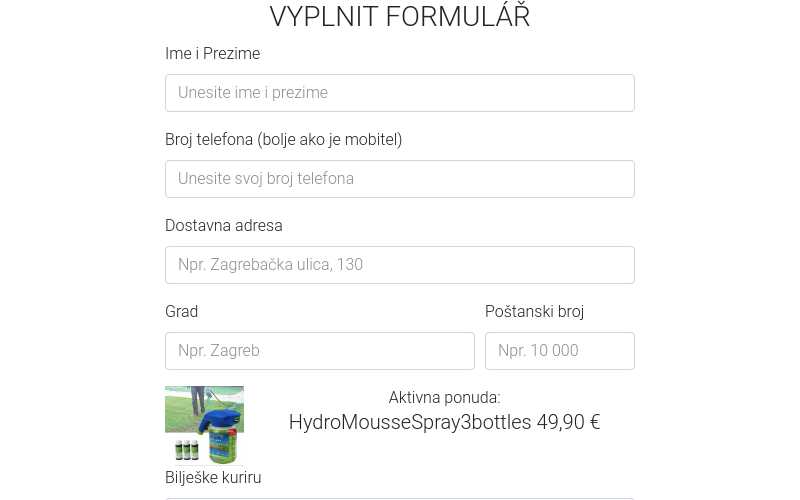Screen dimensions: 800x500
Task: Activate the Poštanski broj postal code field
Action: pyautogui.click(x=559, y=351)
